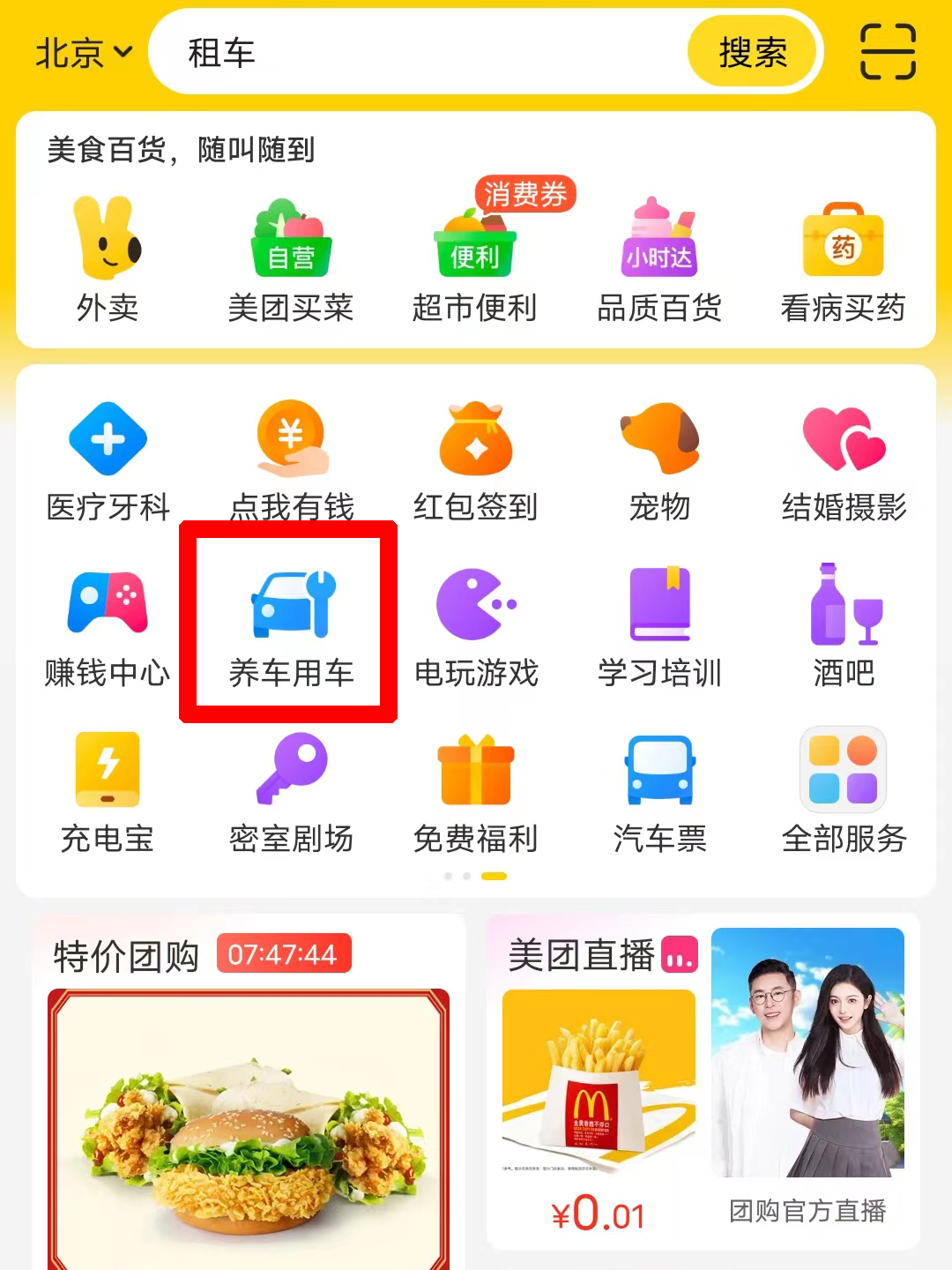
Task: Tap the 租车 search input field
Action: point(423,53)
